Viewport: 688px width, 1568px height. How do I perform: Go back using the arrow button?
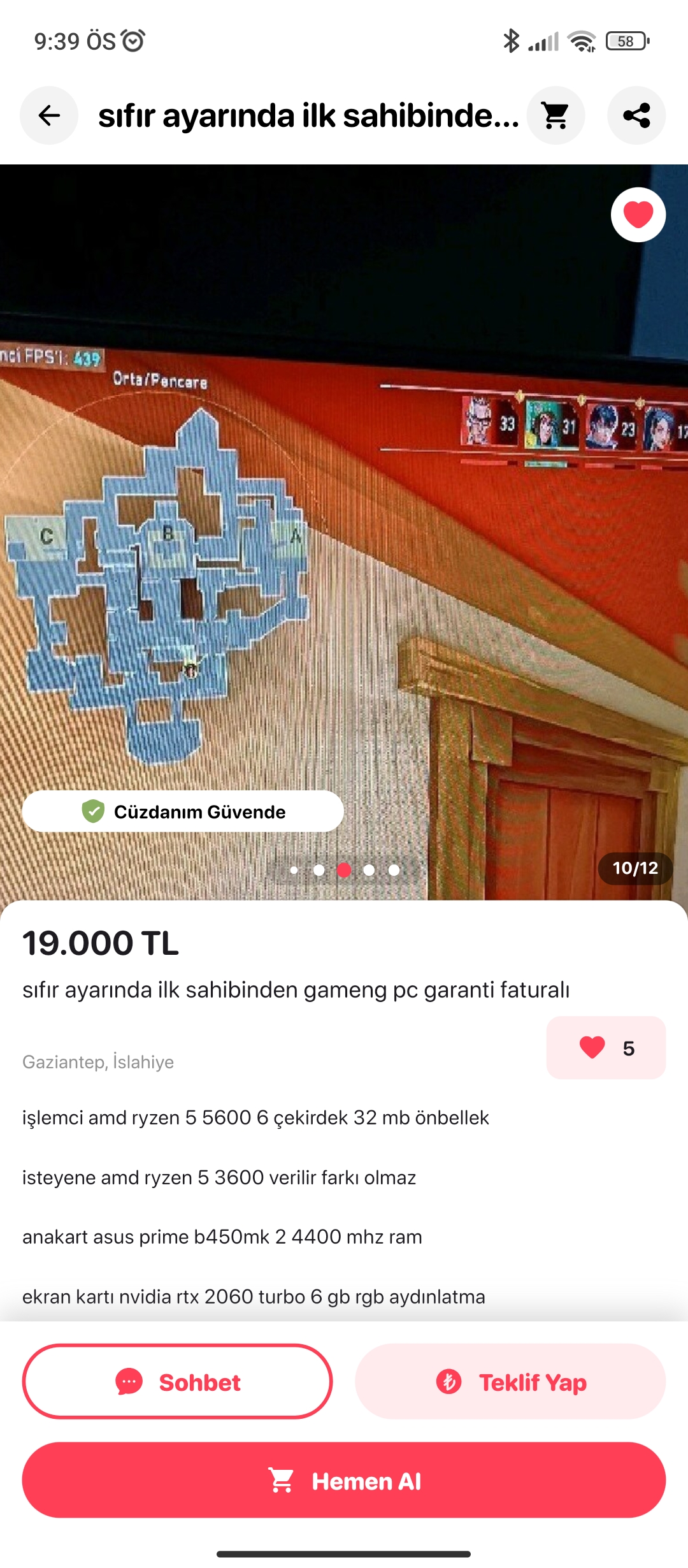pyautogui.click(x=49, y=115)
